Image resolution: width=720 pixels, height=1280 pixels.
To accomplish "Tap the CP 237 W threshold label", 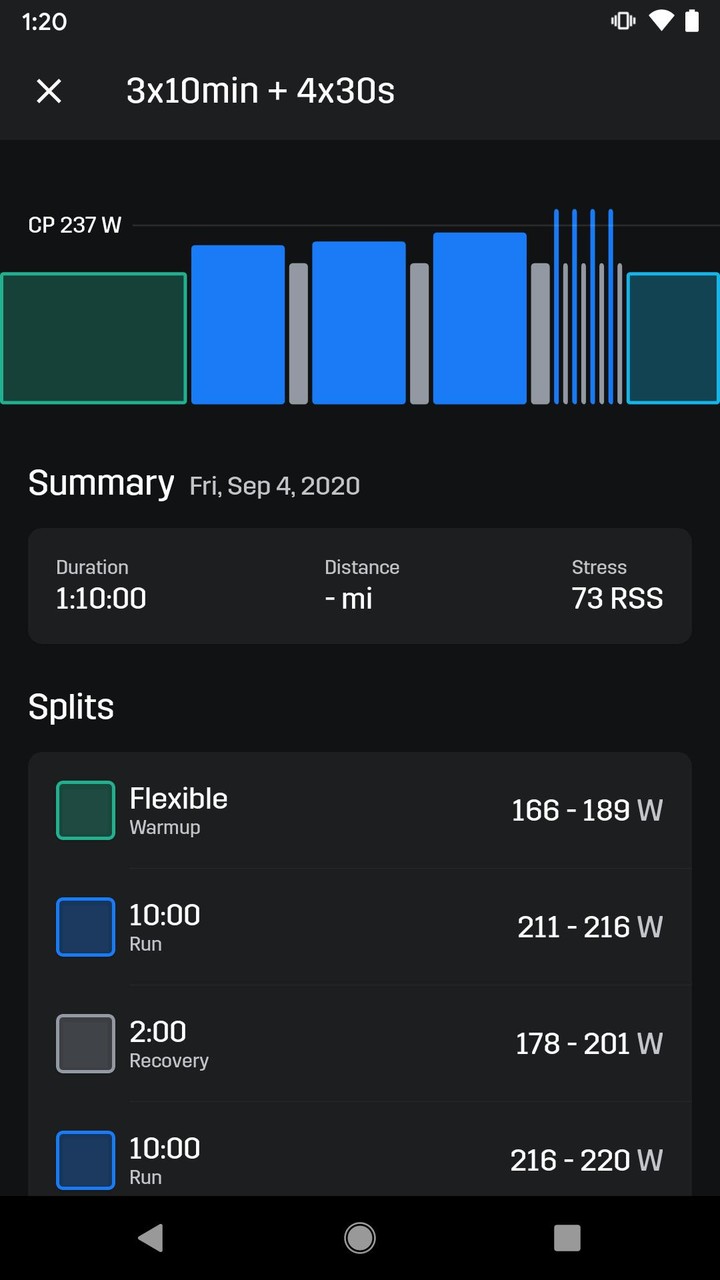I will tap(75, 225).
